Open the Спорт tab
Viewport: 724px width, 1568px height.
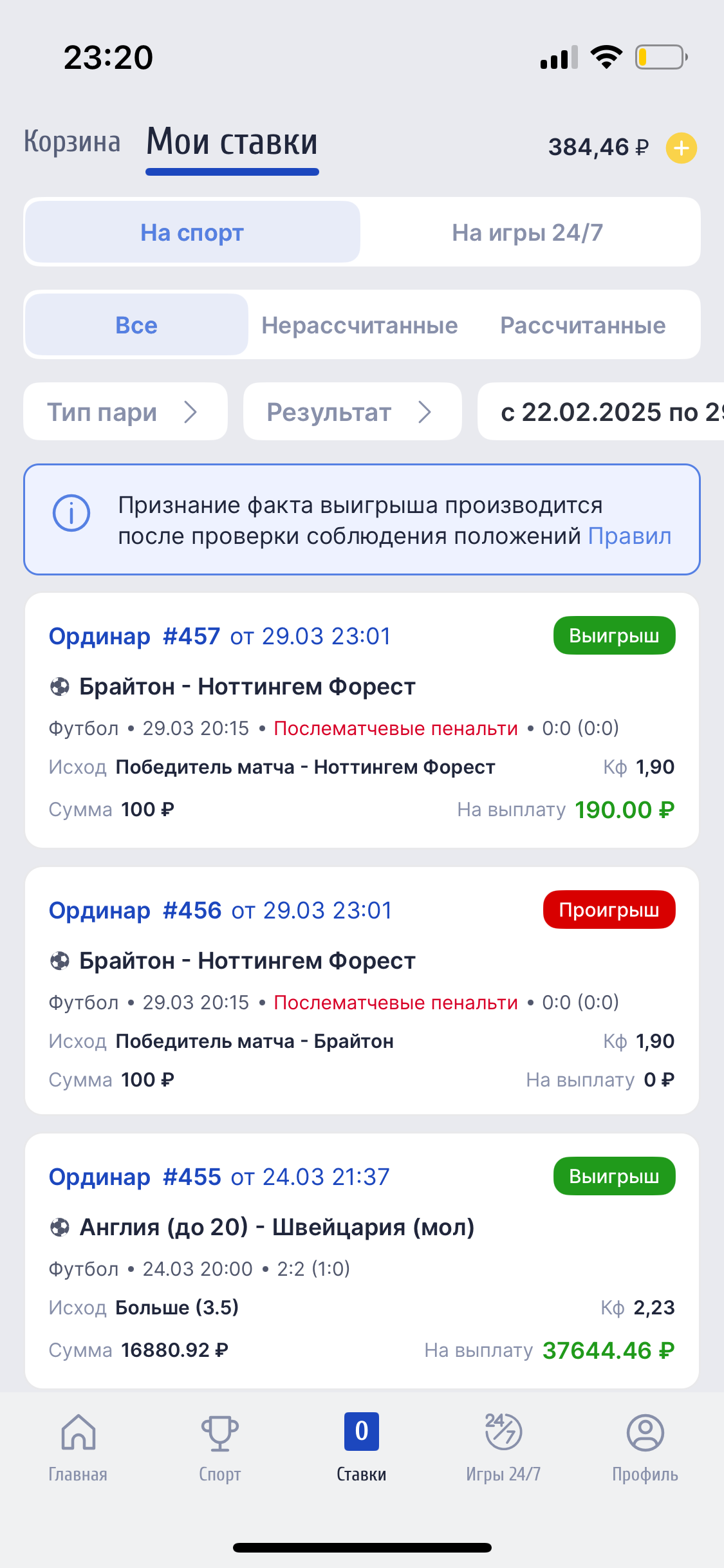pyautogui.click(x=219, y=1446)
